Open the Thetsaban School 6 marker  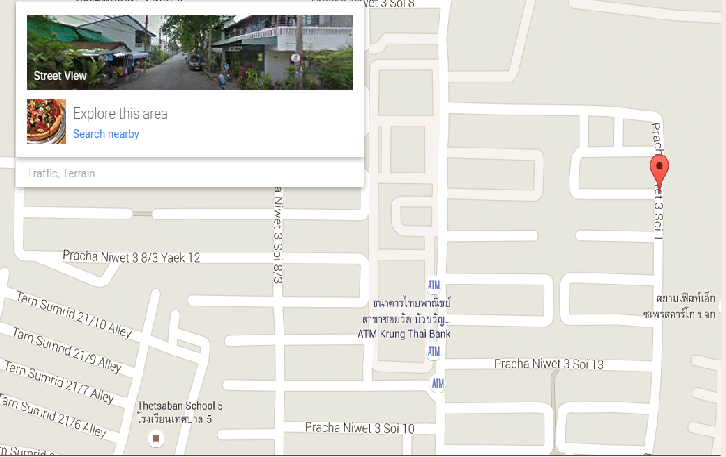point(154,438)
